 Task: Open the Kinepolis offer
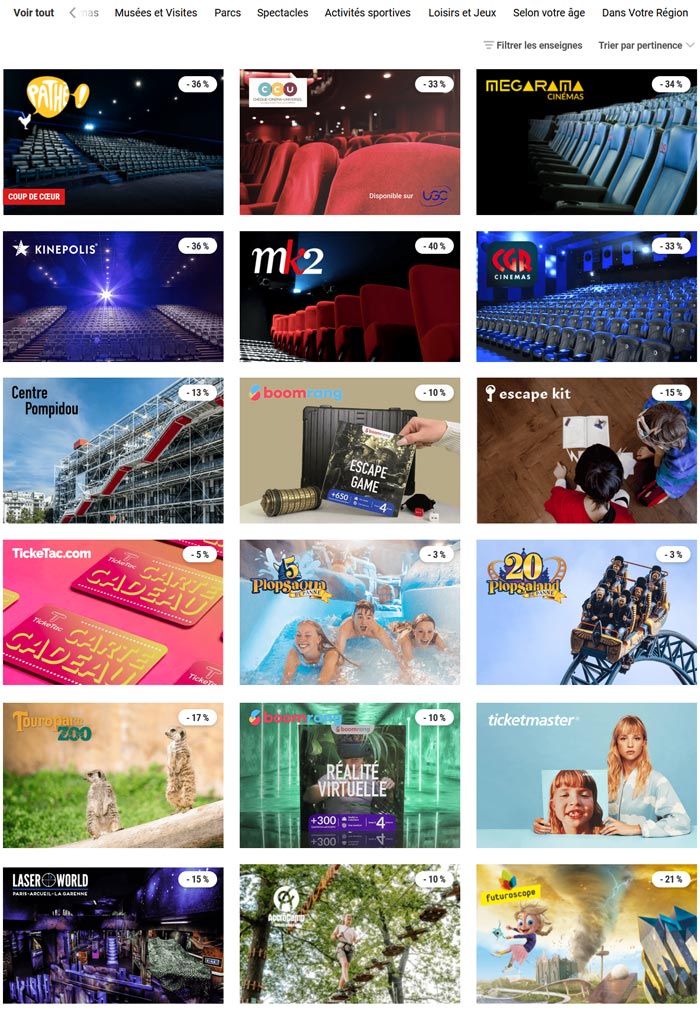tap(113, 297)
